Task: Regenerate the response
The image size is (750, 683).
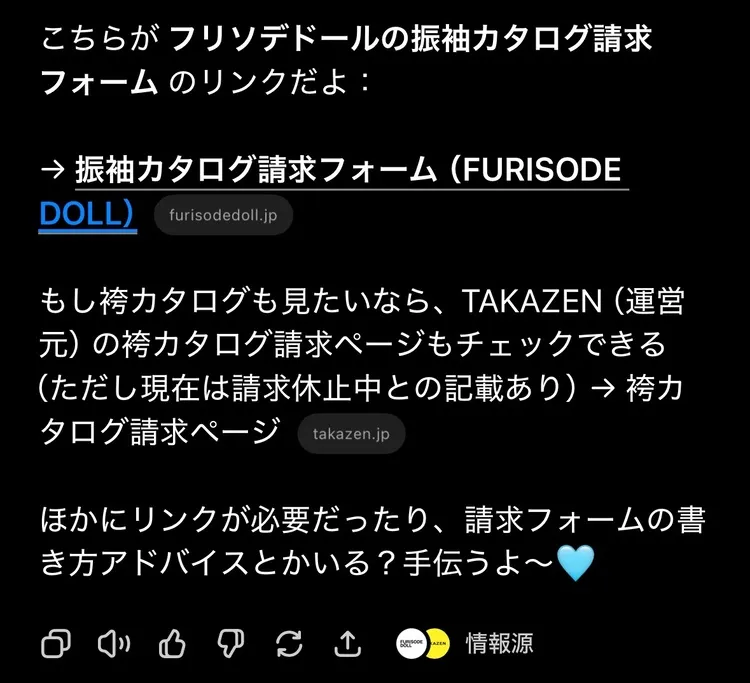Action: pyautogui.click(x=290, y=643)
